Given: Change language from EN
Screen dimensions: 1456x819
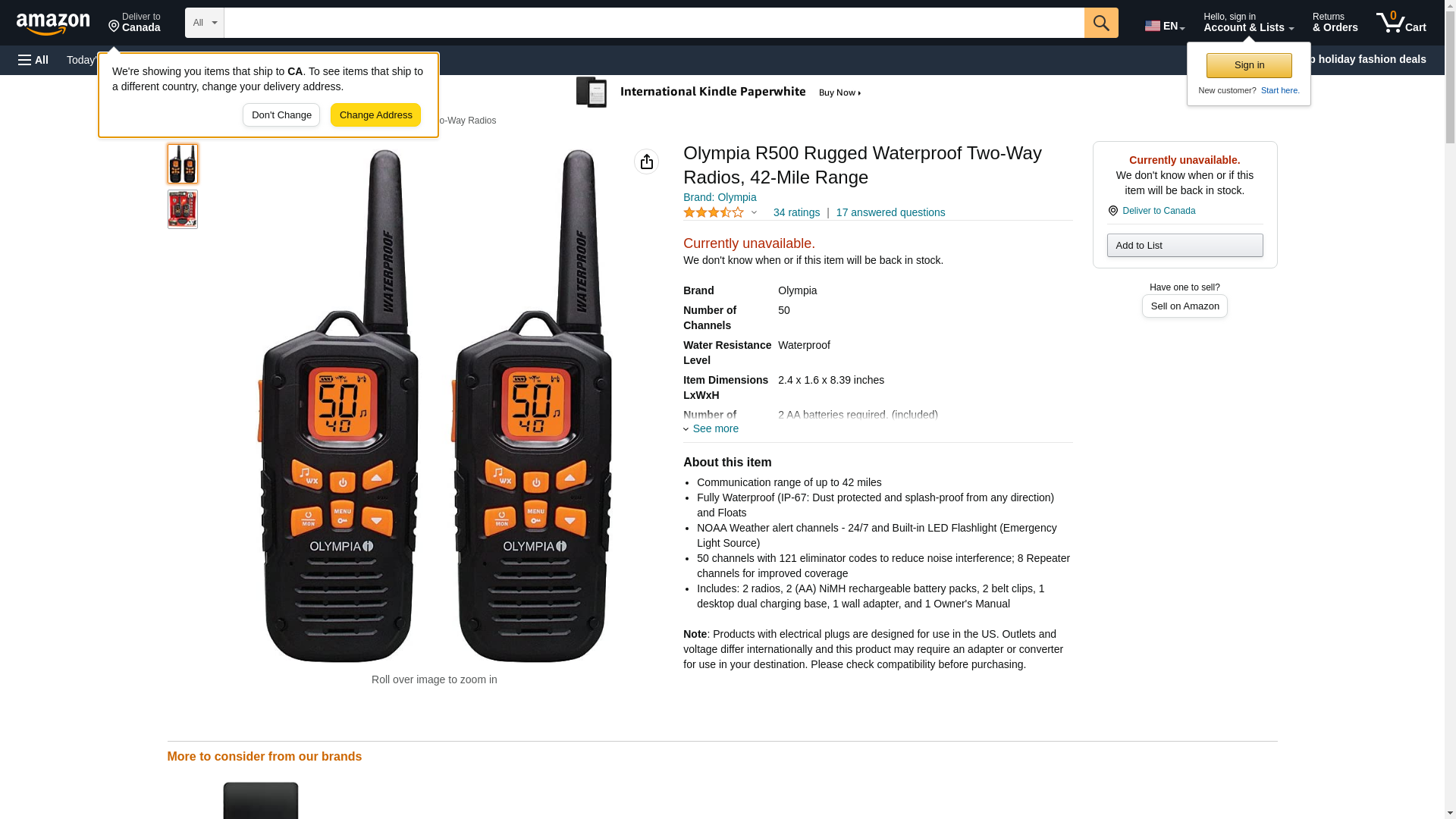Looking at the screenshot, I should (1164, 26).
